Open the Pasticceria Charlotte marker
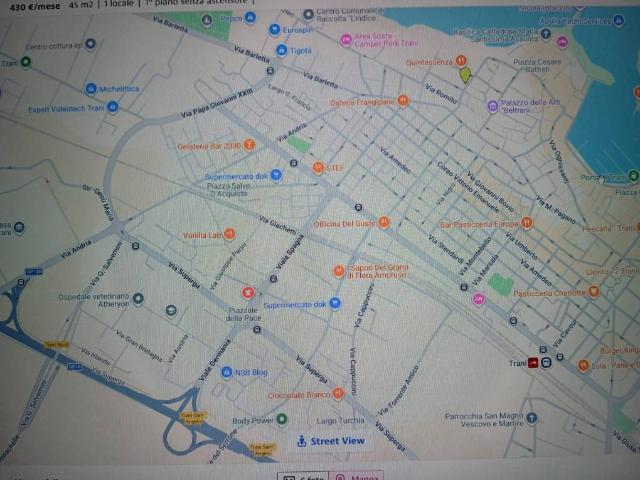640x480 pixels. pyautogui.click(x=593, y=292)
